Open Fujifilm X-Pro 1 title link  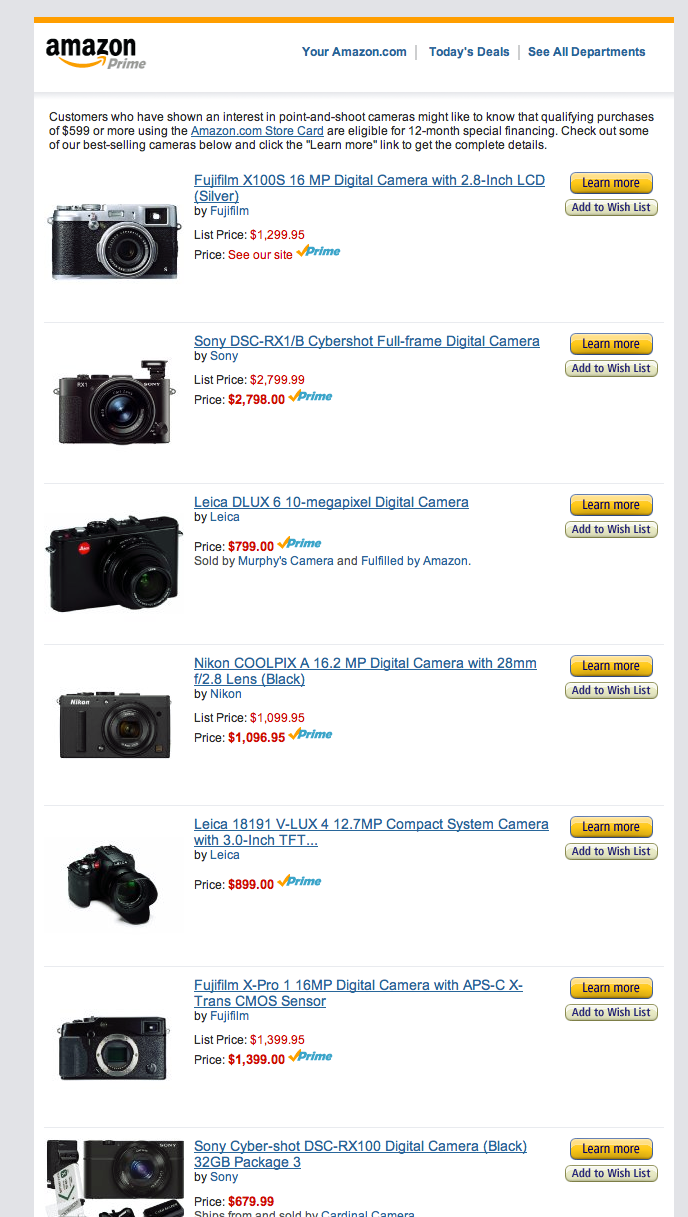358,986
